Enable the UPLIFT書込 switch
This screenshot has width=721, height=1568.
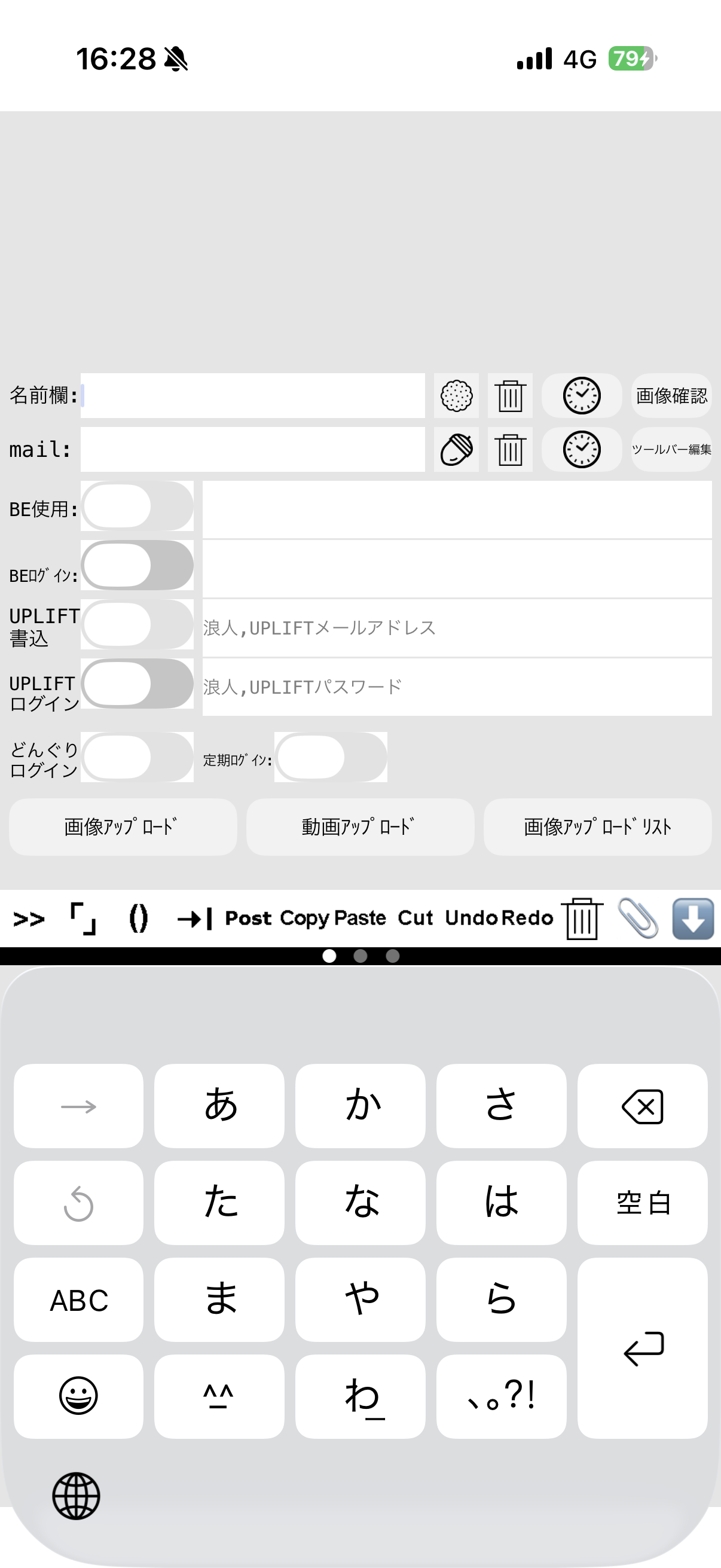[137, 624]
